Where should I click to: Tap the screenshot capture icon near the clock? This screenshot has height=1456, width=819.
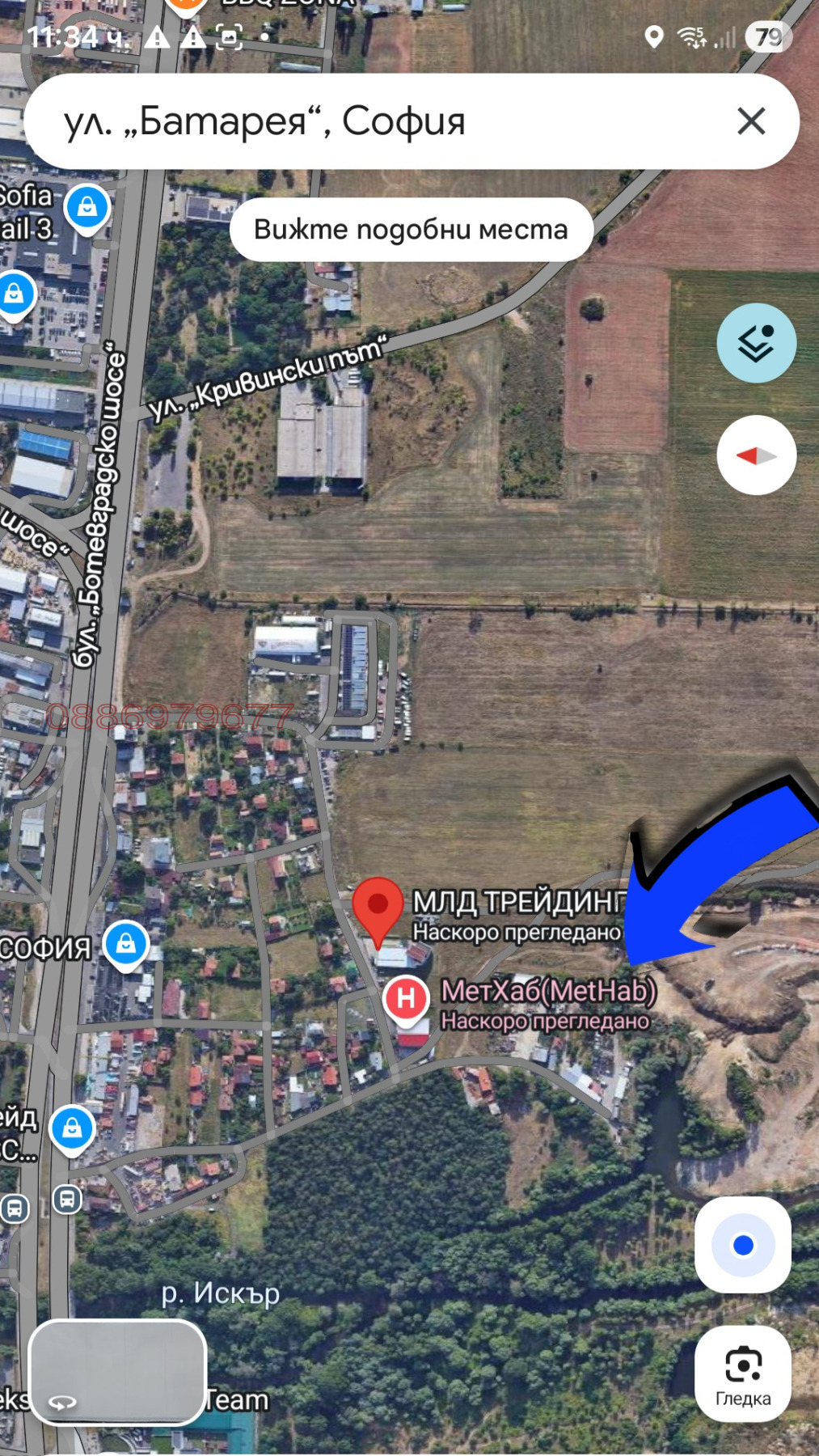230,36
